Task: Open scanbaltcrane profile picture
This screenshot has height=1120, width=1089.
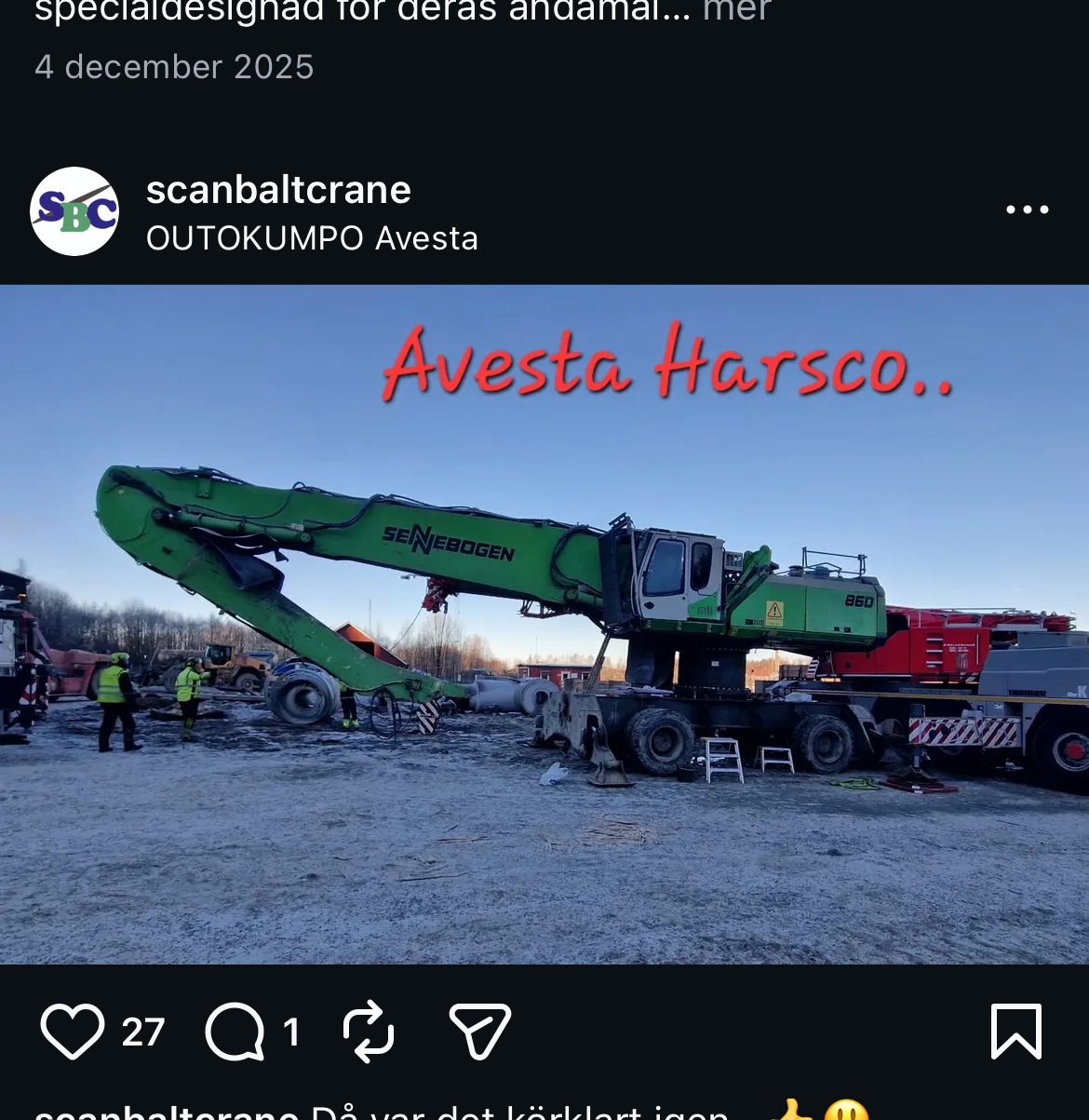Action: point(74,211)
